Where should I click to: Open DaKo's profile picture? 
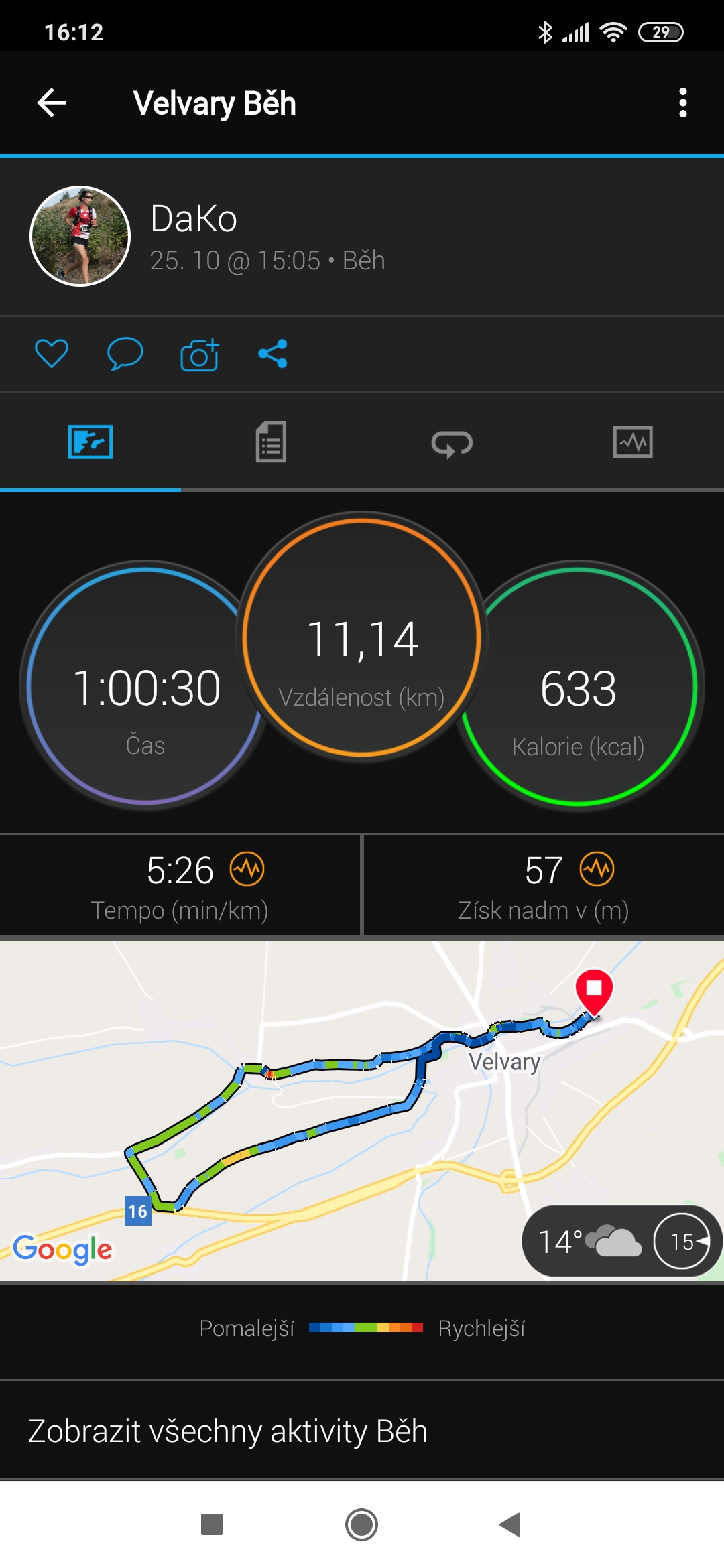tap(80, 236)
